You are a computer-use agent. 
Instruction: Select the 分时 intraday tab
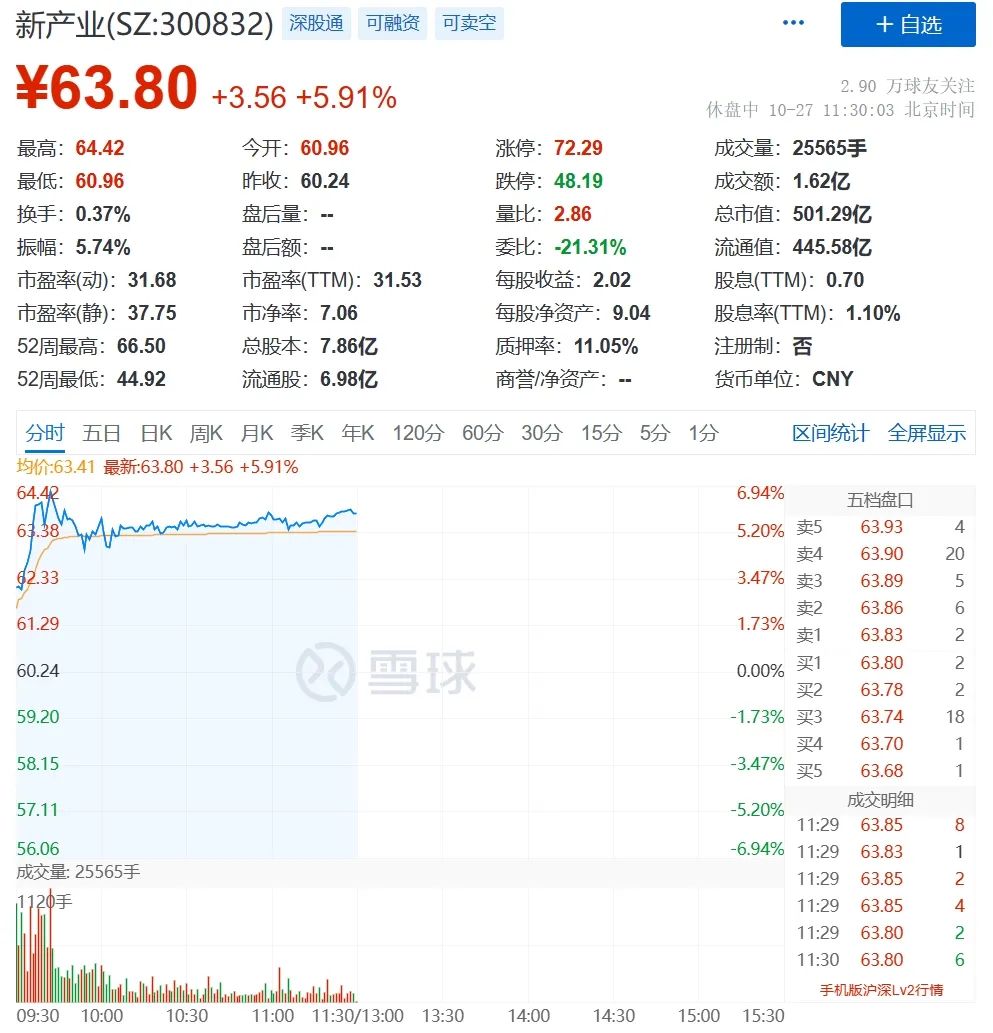(x=45, y=433)
